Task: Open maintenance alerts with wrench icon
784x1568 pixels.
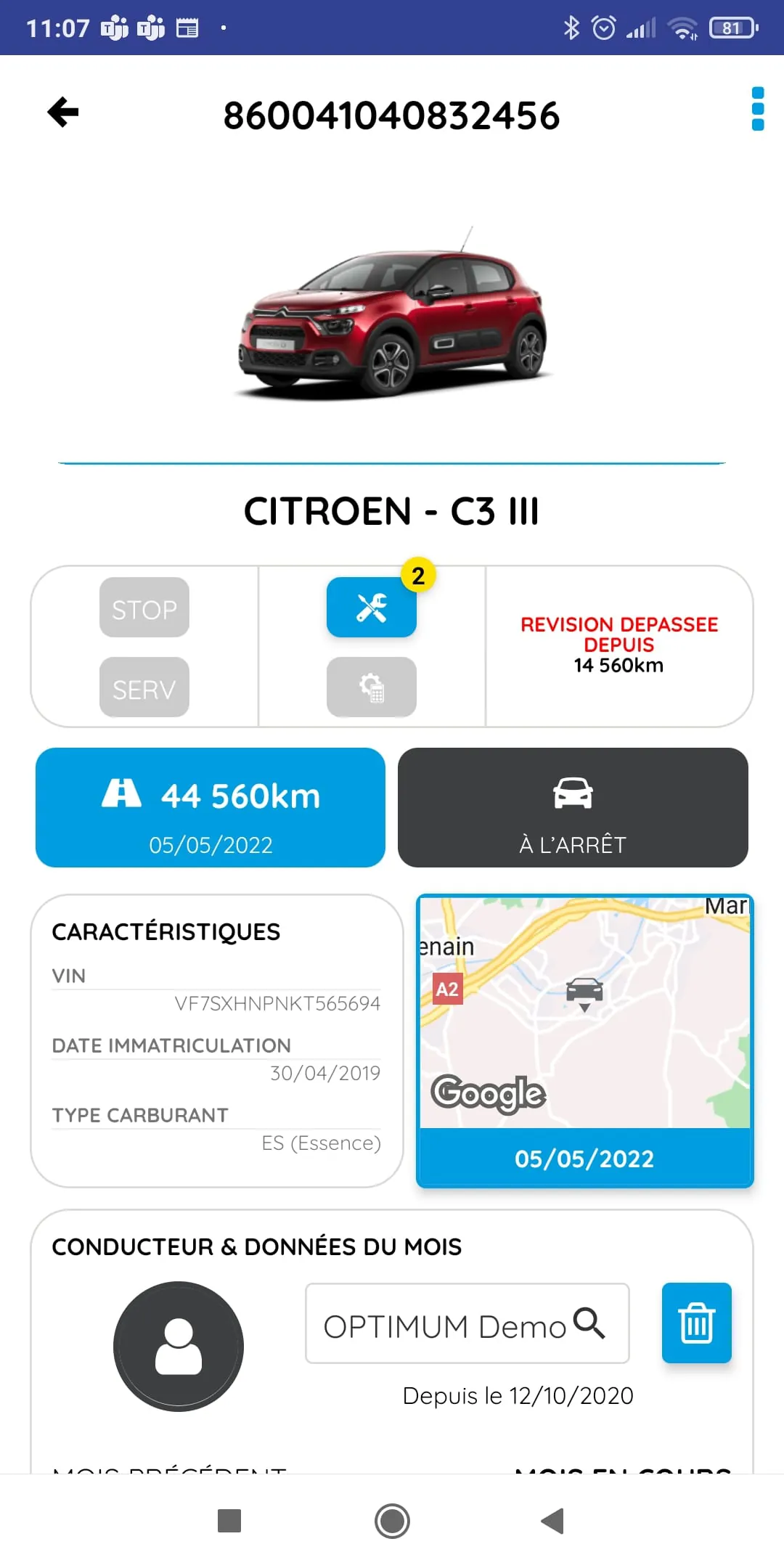Action: coord(372,608)
